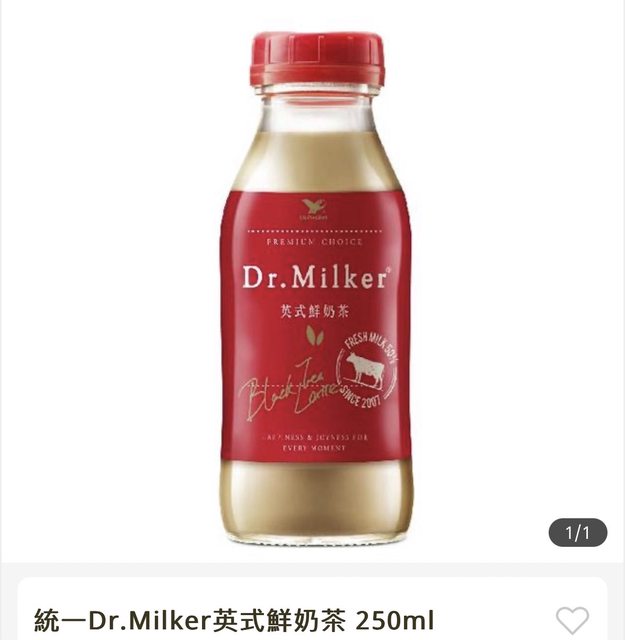Image resolution: width=625 pixels, height=640 pixels.
Task: Open the Dr.Milker product photo
Action: (x=316, y=290)
